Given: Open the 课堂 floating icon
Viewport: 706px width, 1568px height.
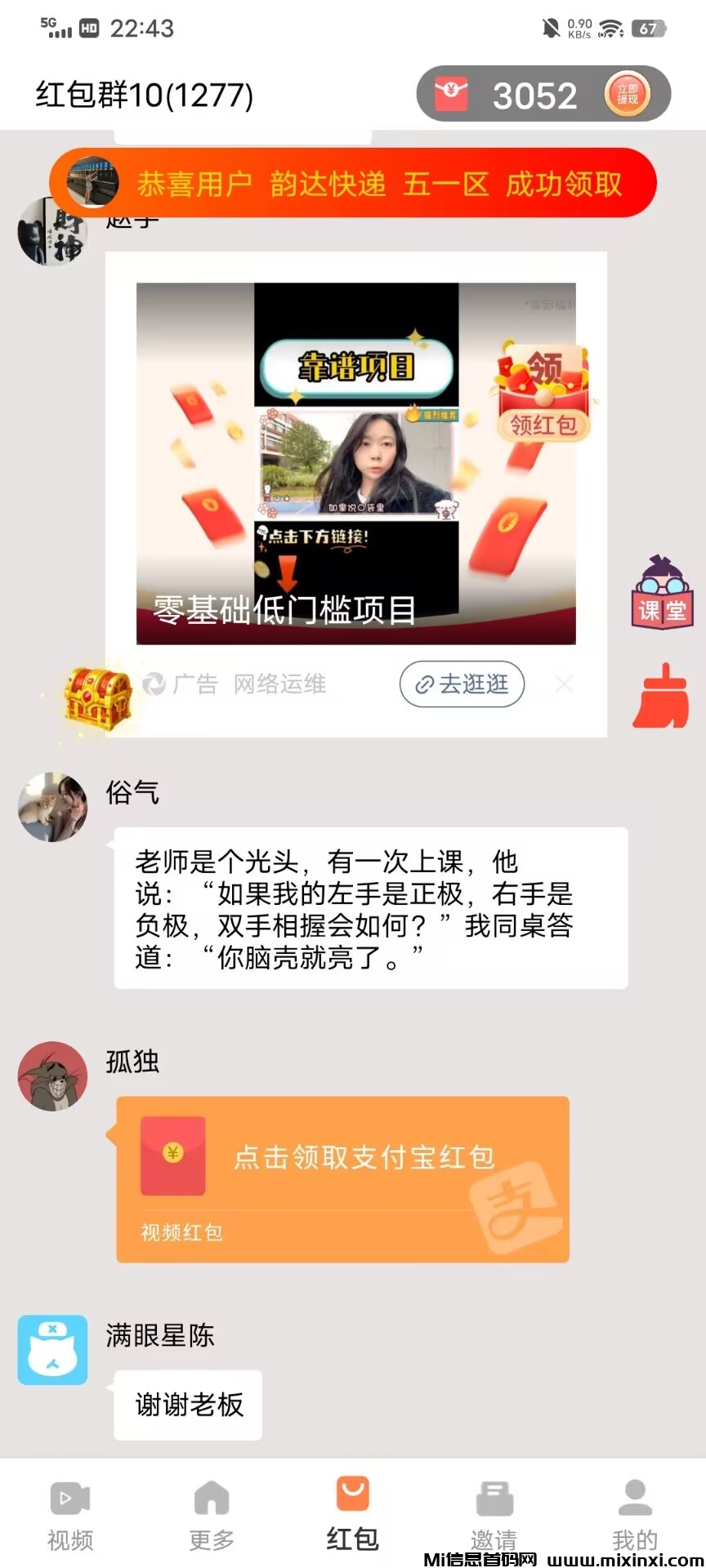Looking at the screenshot, I should click(661, 594).
